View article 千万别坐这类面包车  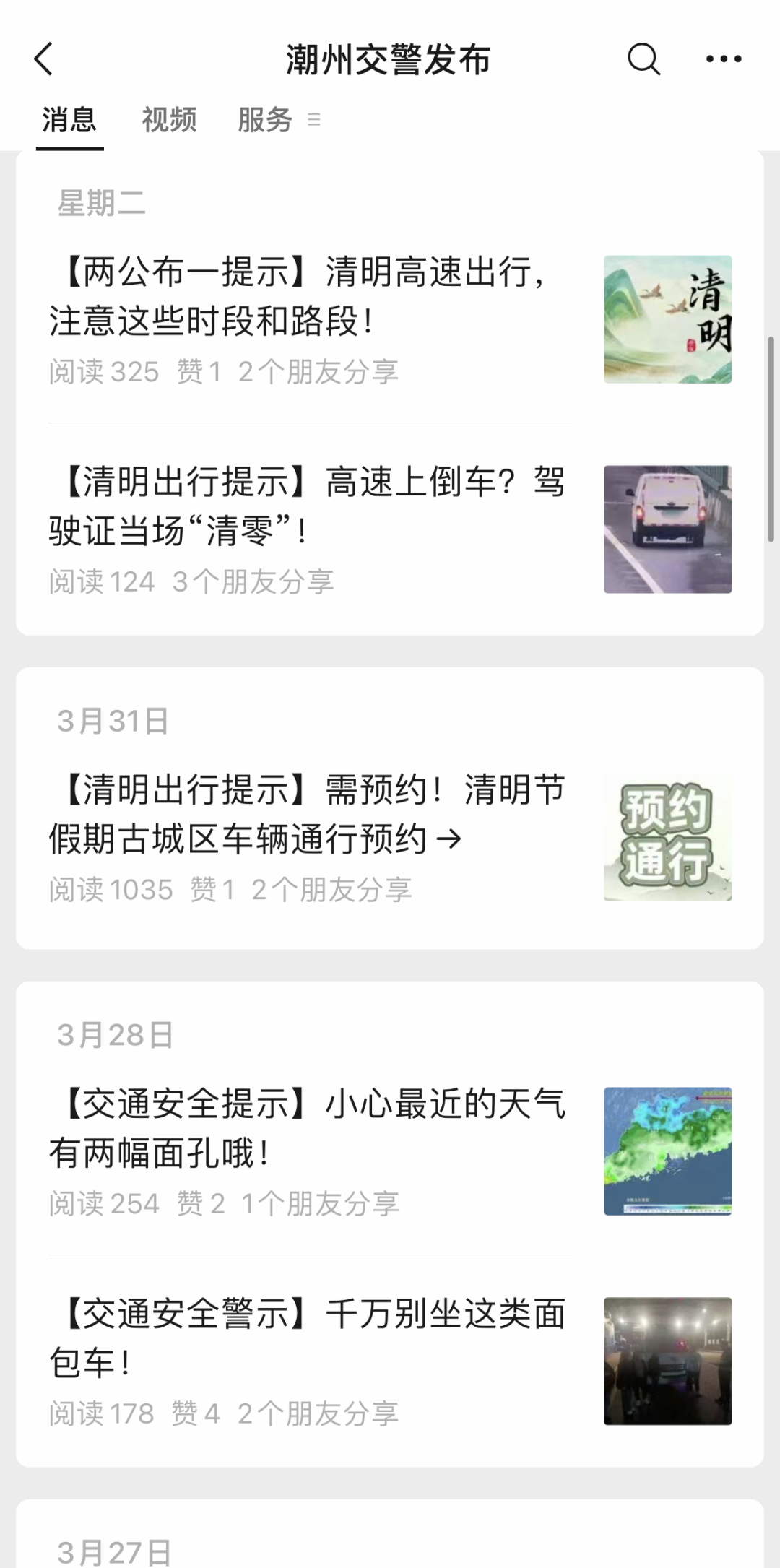point(390,1361)
